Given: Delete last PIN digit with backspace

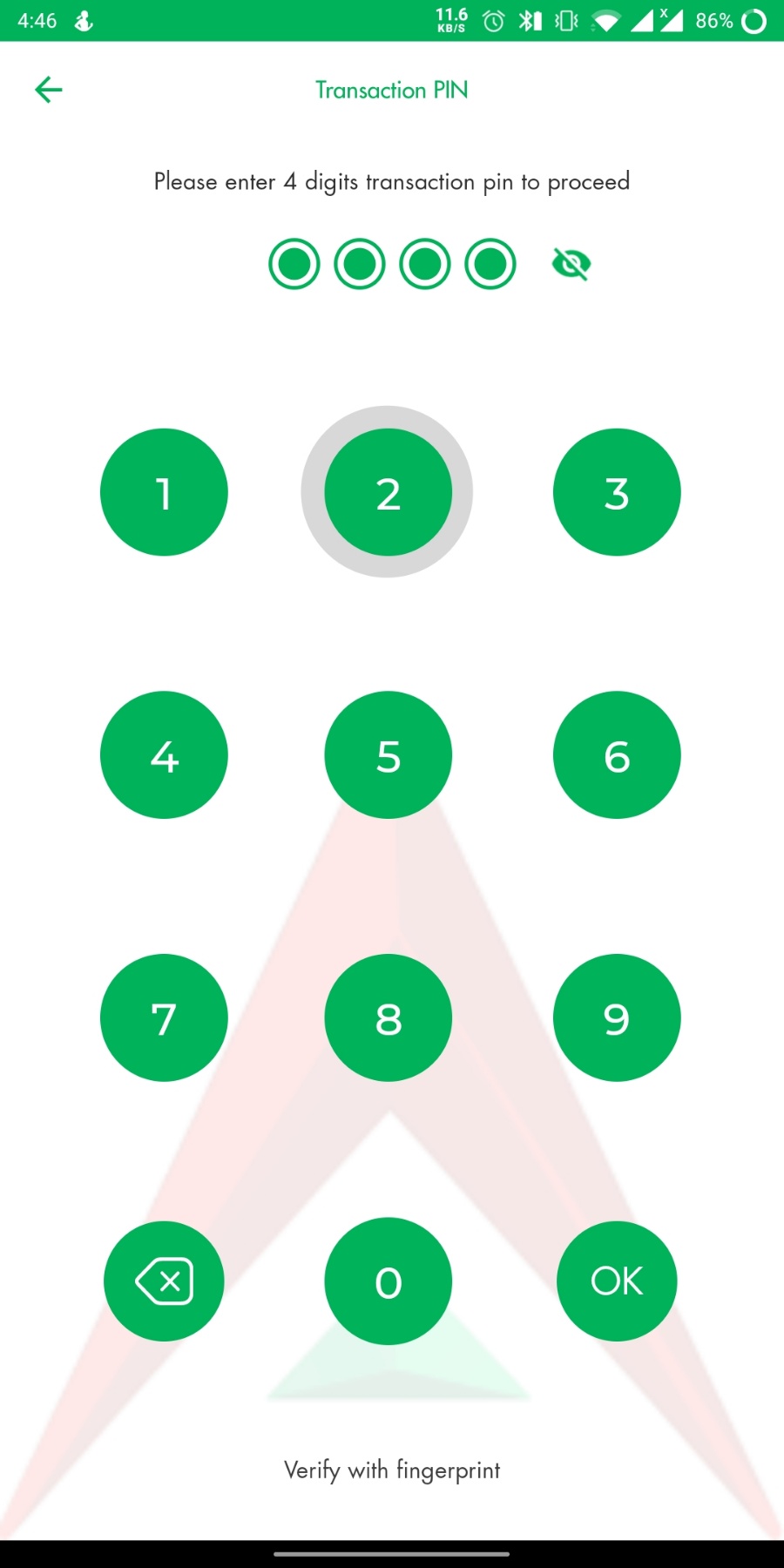Looking at the screenshot, I should (x=164, y=1281).
